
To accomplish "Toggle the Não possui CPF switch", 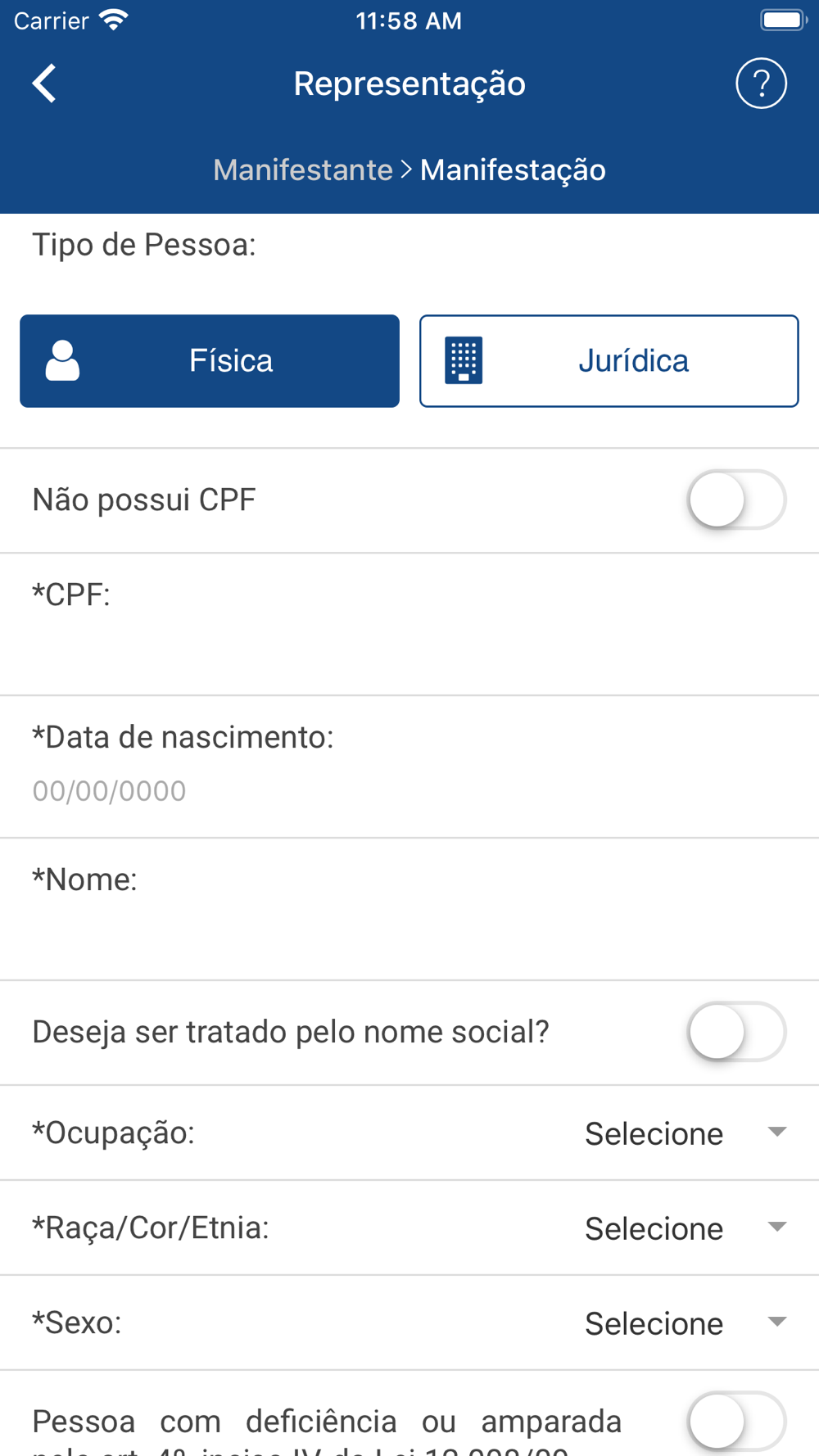I will click(736, 500).
